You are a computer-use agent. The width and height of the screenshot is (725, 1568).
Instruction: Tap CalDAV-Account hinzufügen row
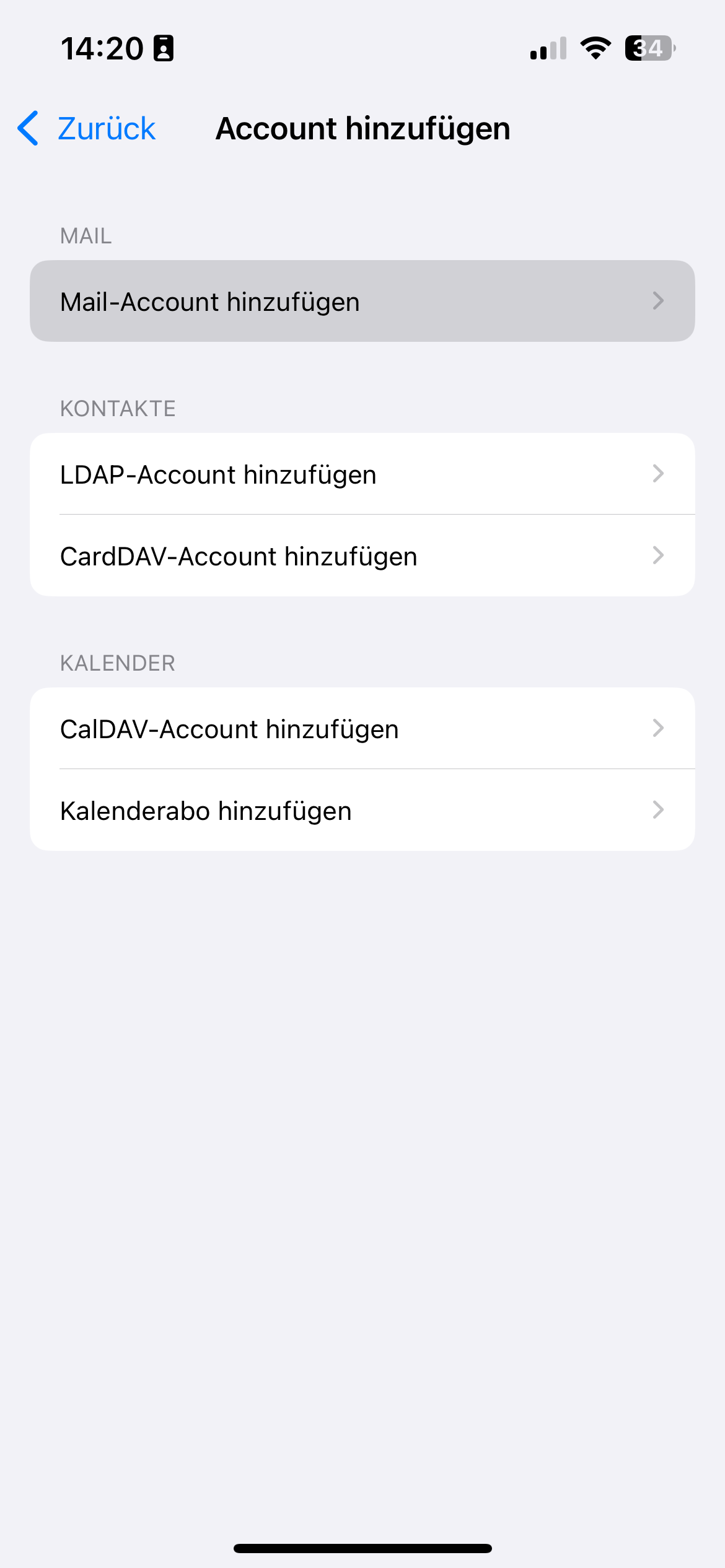coord(362,729)
